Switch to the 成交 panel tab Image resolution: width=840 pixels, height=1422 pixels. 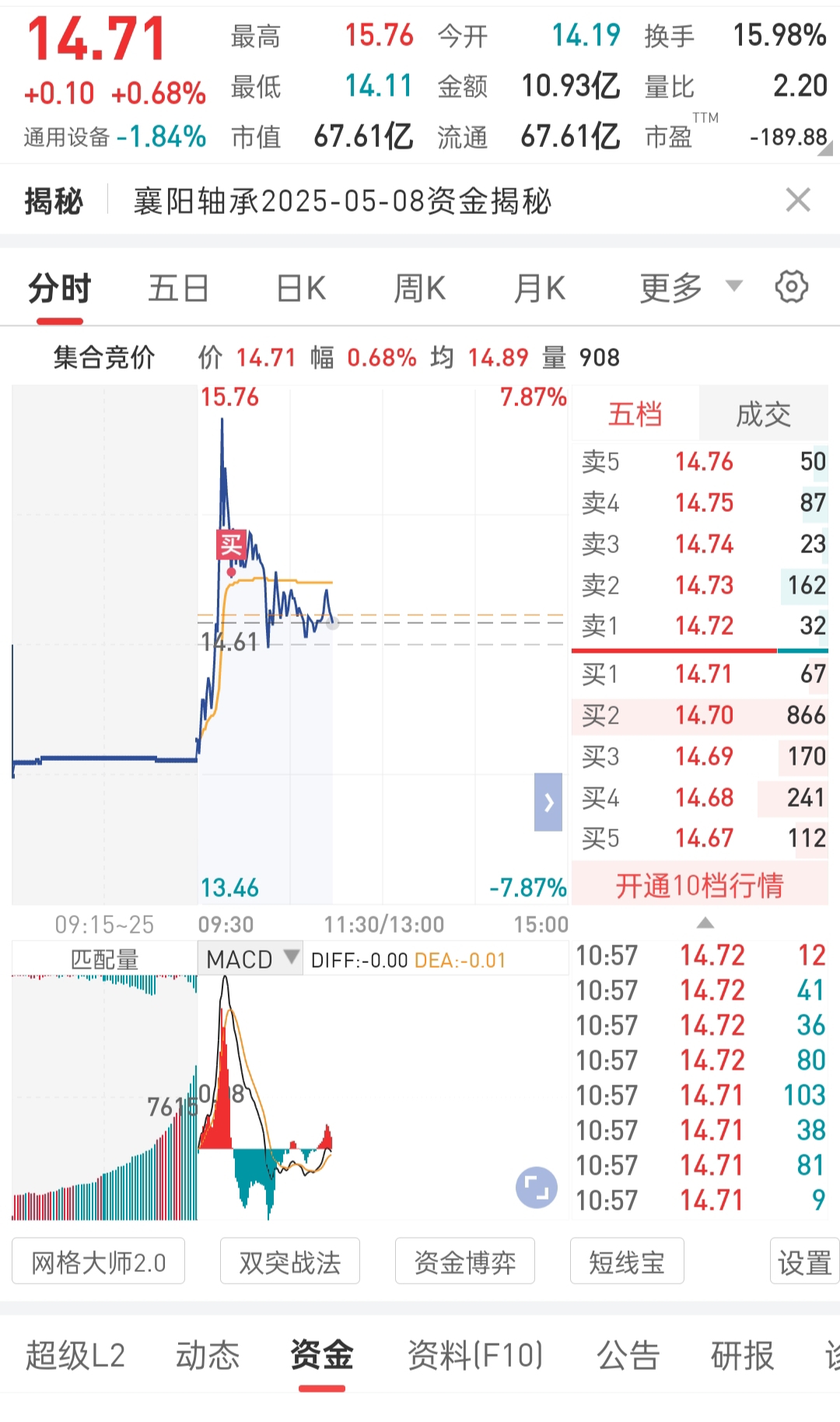(x=763, y=414)
